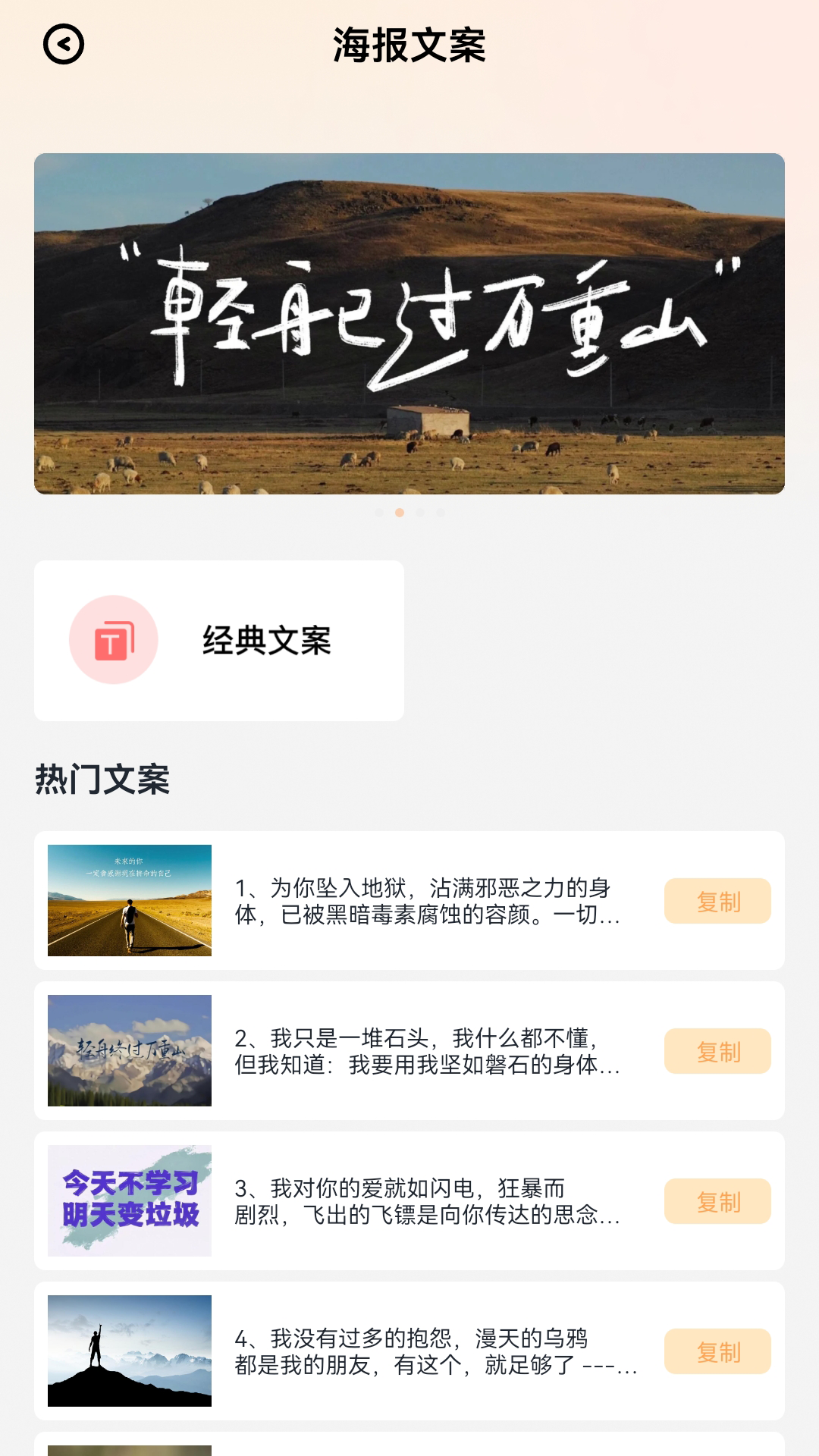Jump to the third carousel page dot

point(420,512)
